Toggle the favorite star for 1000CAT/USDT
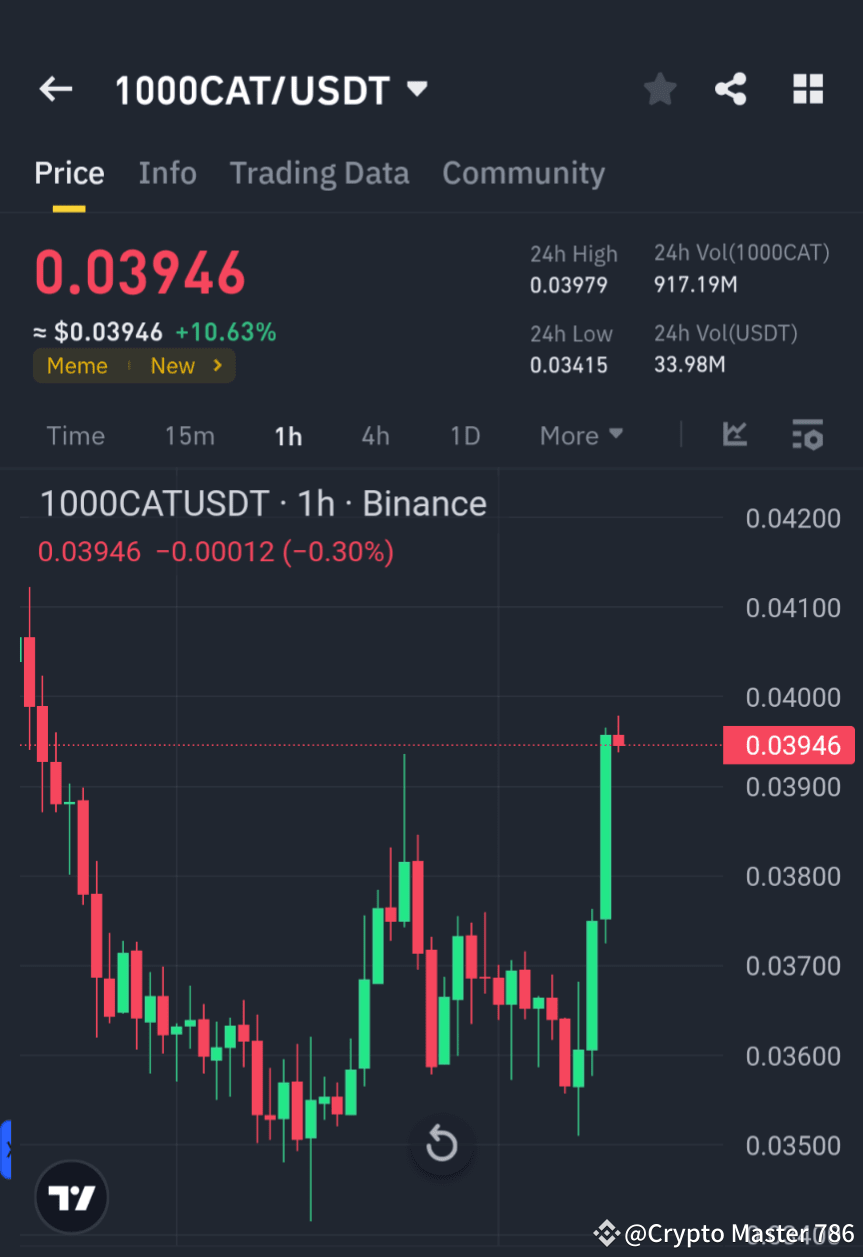863x1257 pixels. pos(659,89)
